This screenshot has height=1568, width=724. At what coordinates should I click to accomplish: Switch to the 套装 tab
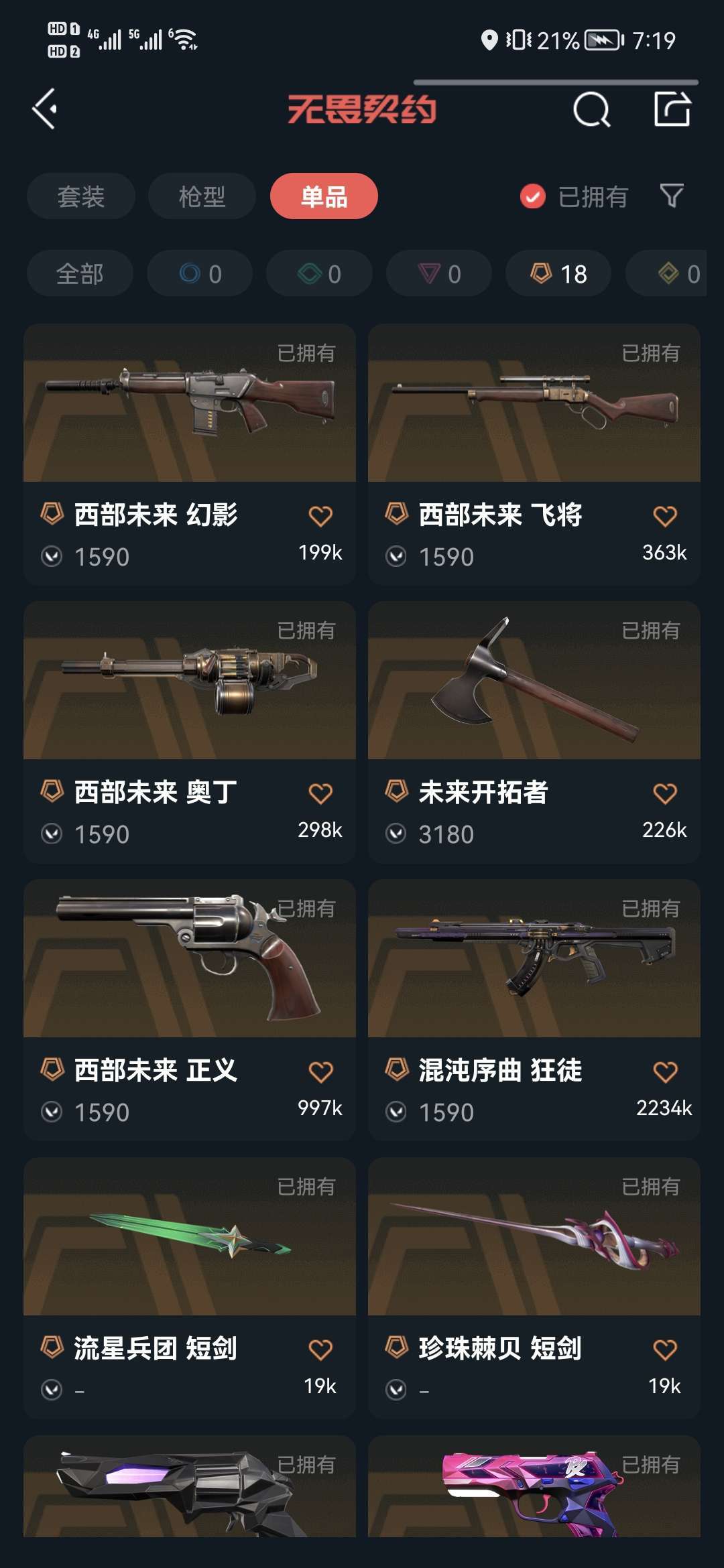80,196
